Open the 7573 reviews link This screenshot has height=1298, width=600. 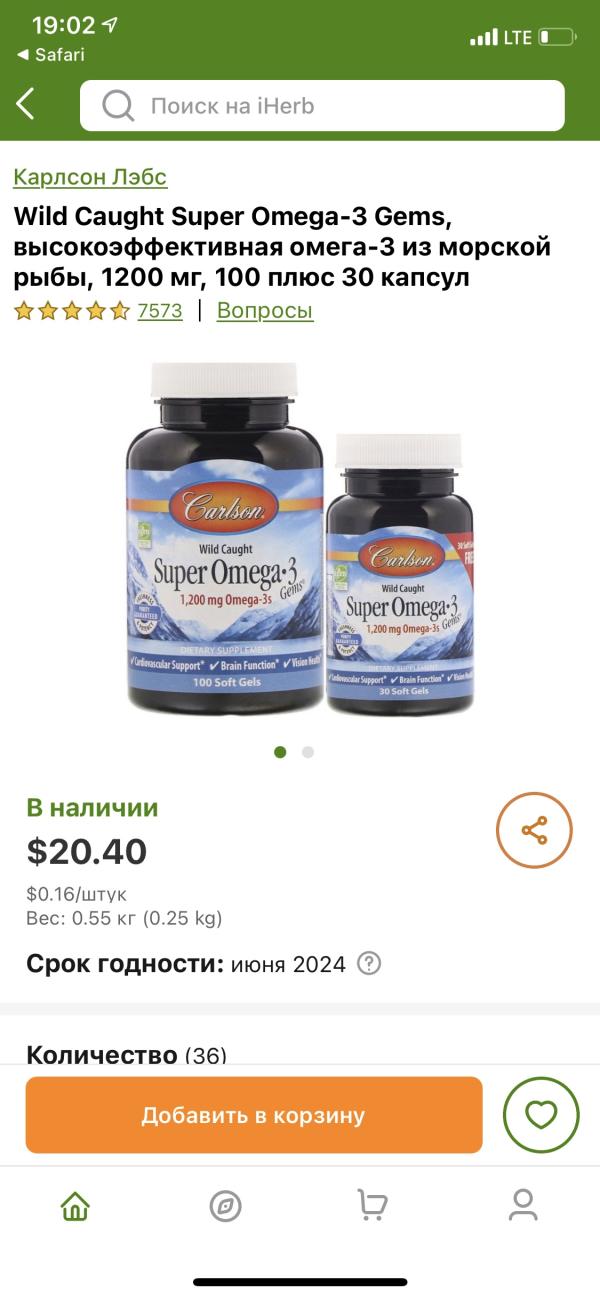click(x=159, y=311)
